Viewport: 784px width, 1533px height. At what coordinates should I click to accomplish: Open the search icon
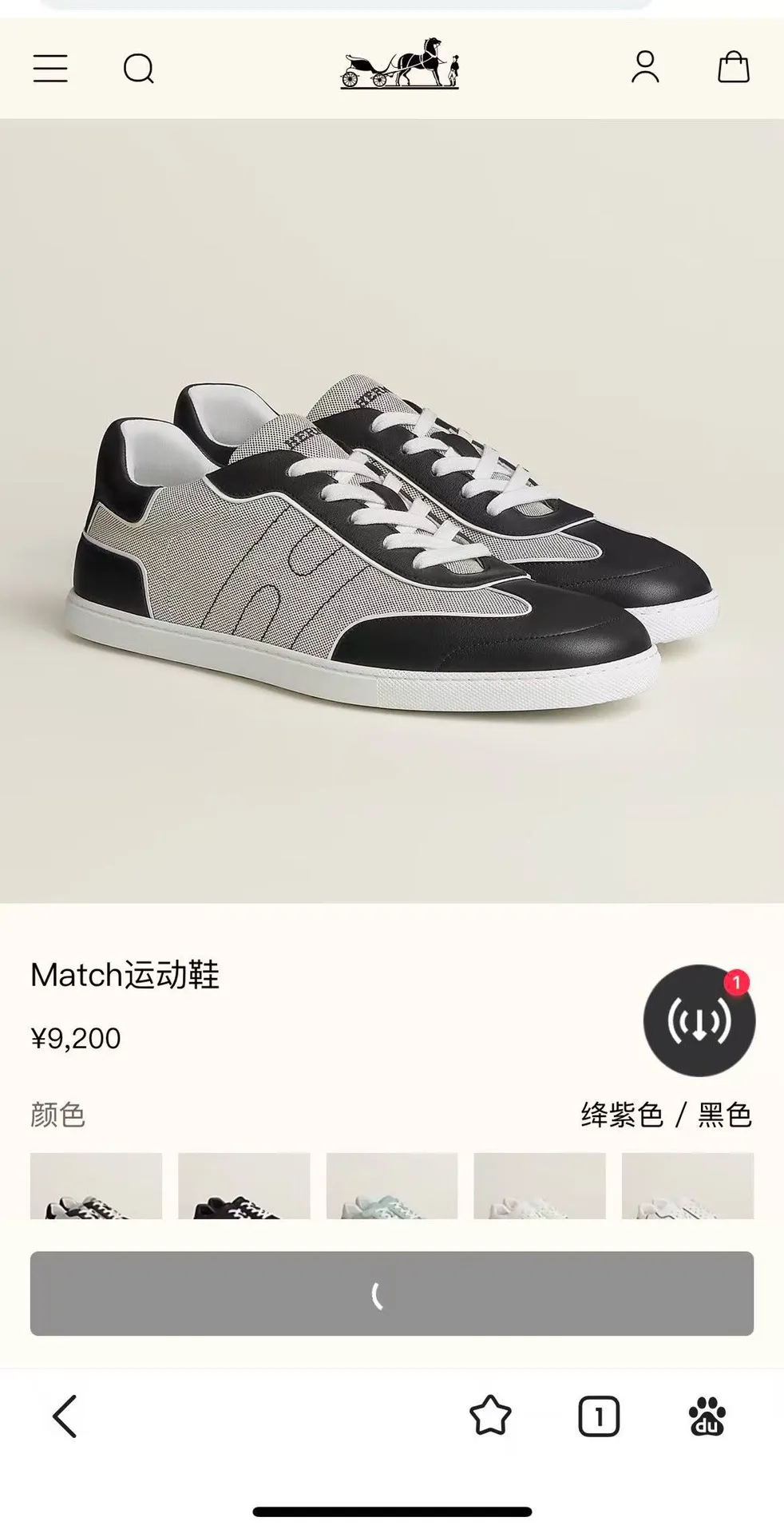pyautogui.click(x=138, y=69)
